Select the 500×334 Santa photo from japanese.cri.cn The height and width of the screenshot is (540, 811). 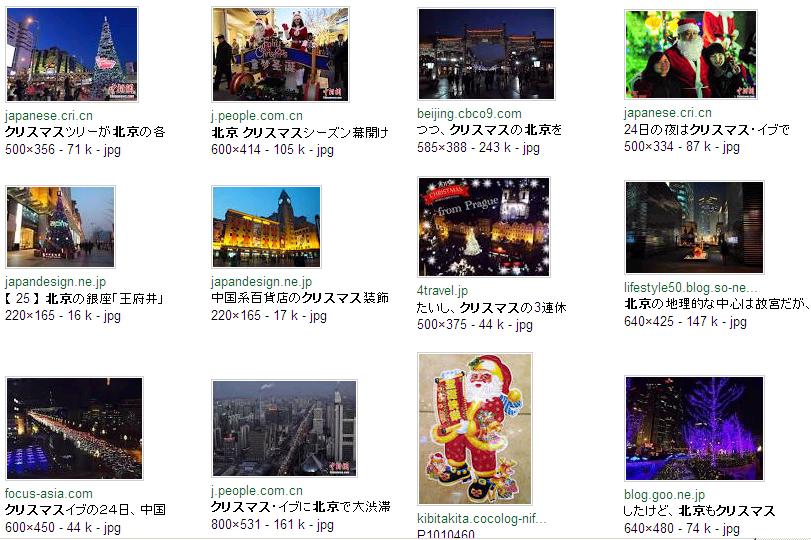(690, 54)
